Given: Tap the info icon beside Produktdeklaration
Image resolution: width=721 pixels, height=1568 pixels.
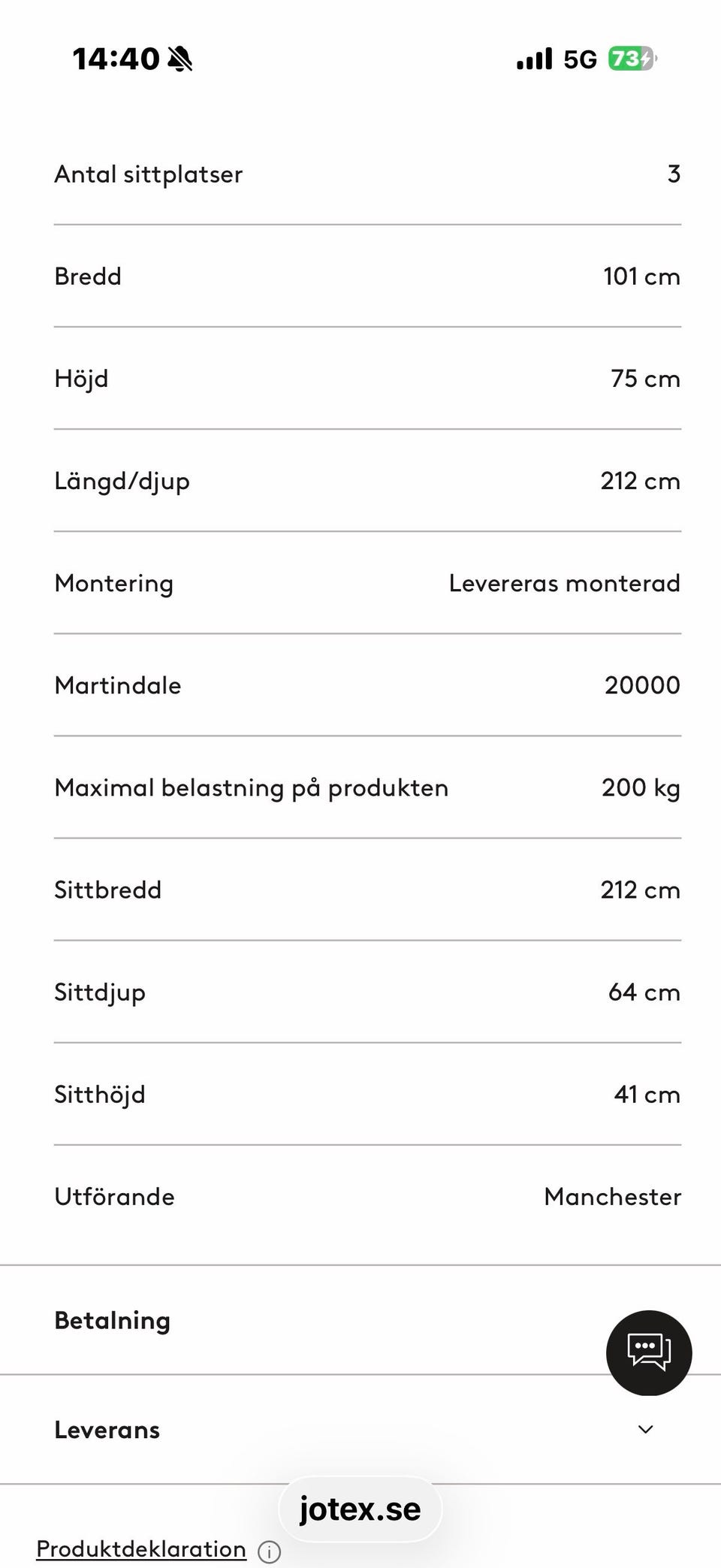Looking at the screenshot, I should pos(269,1551).
